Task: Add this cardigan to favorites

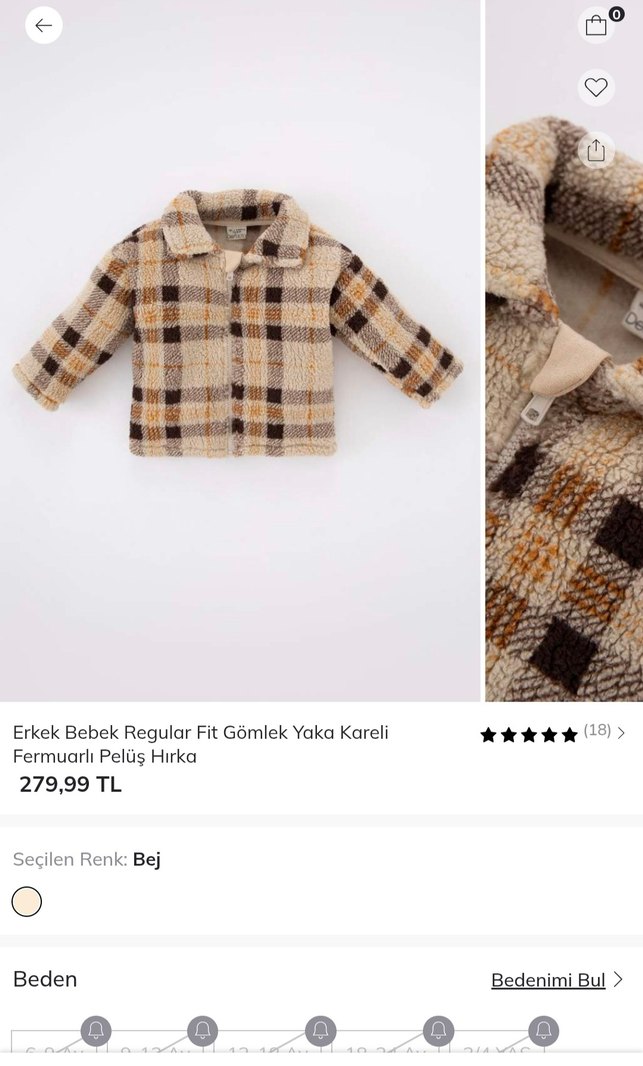Action: pos(596,87)
